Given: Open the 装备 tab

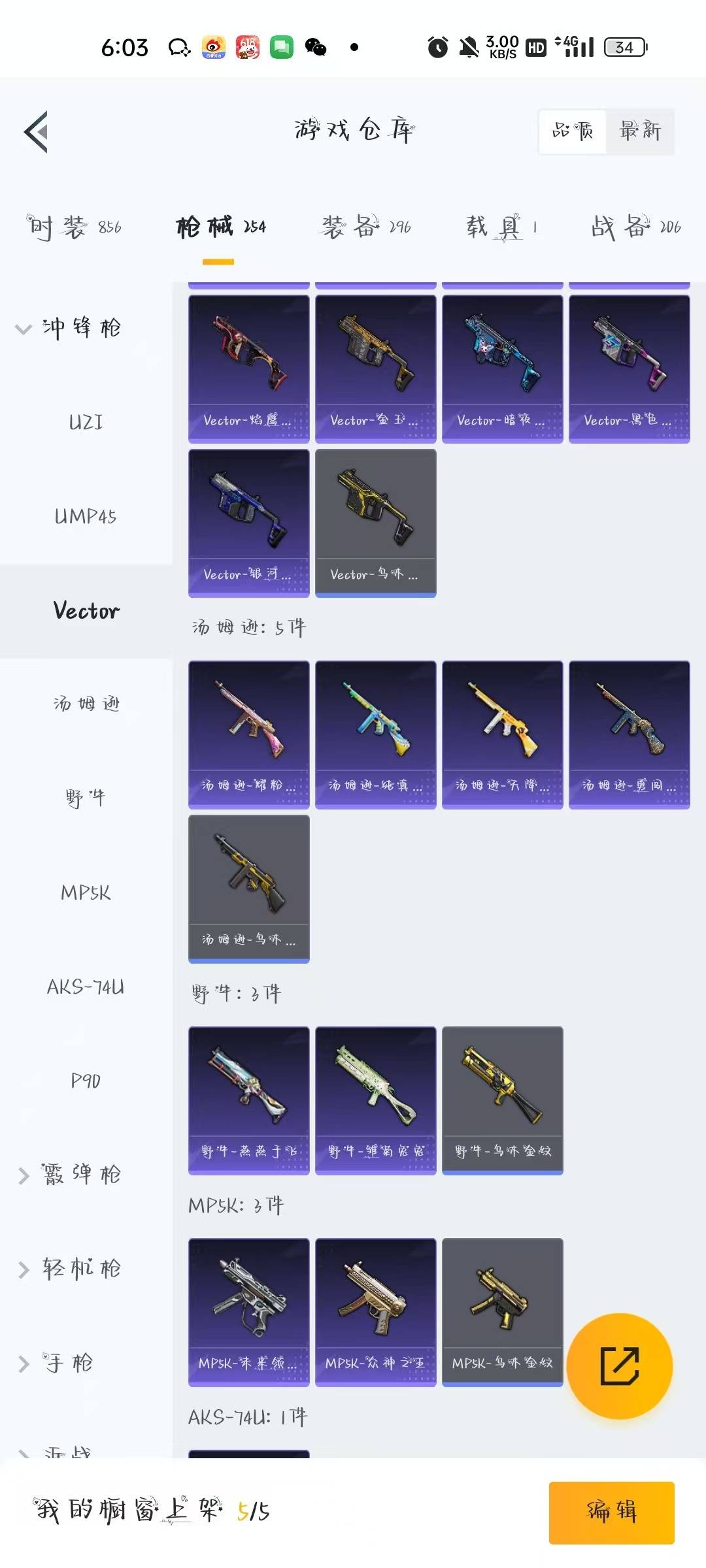Looking at the screenshot, I should coord(366,227).
